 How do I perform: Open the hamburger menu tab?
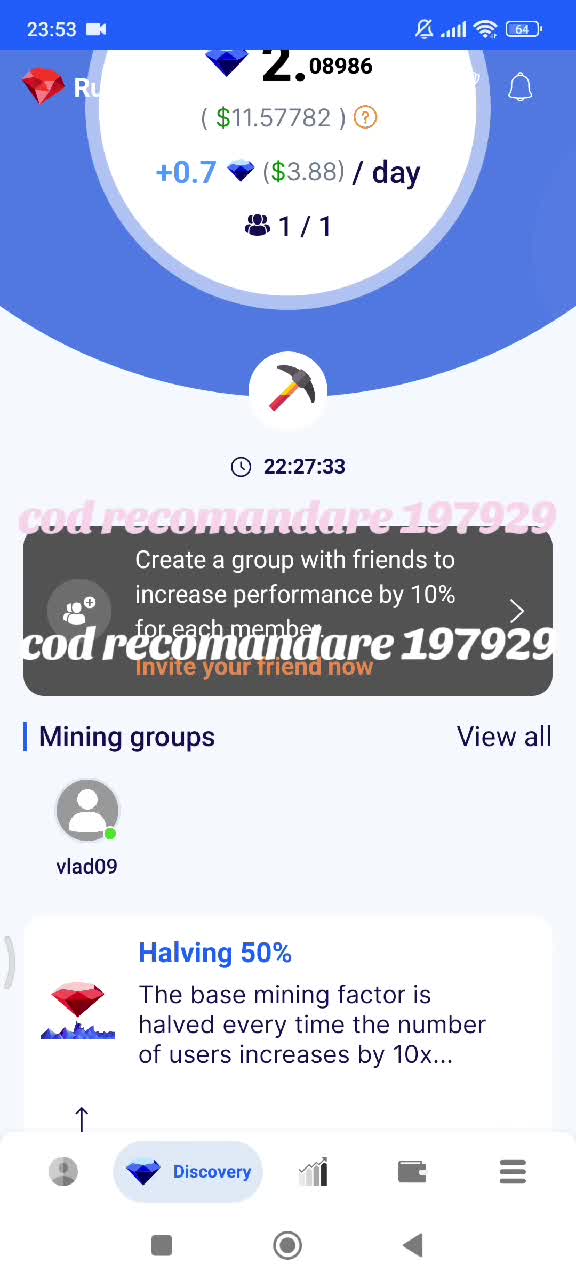pos(513,1171)
